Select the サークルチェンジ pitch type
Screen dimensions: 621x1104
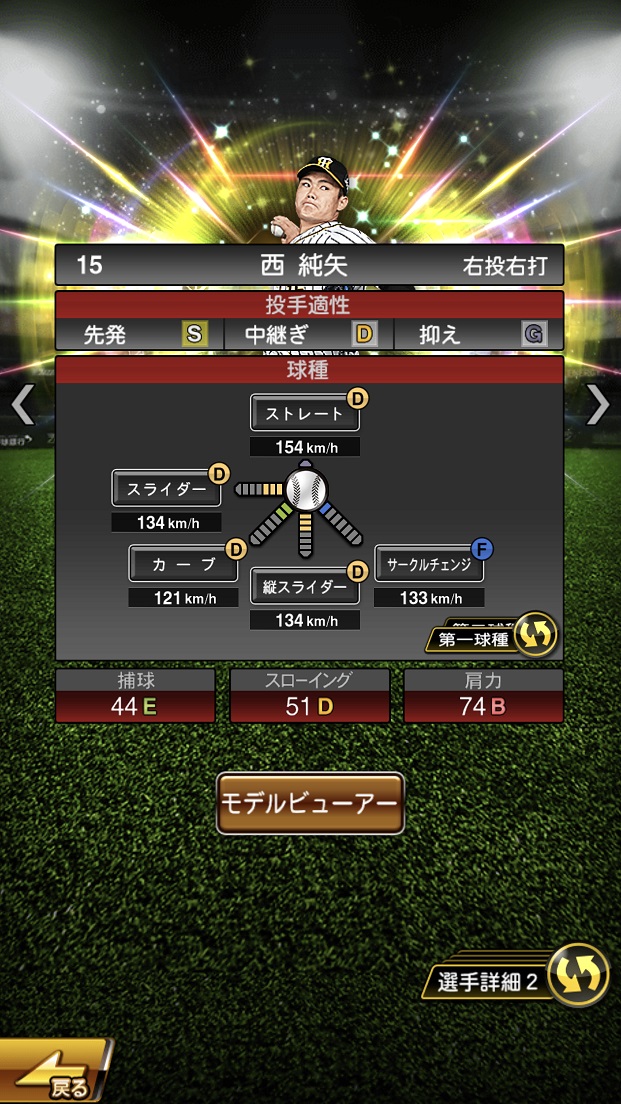pos(429,564)
